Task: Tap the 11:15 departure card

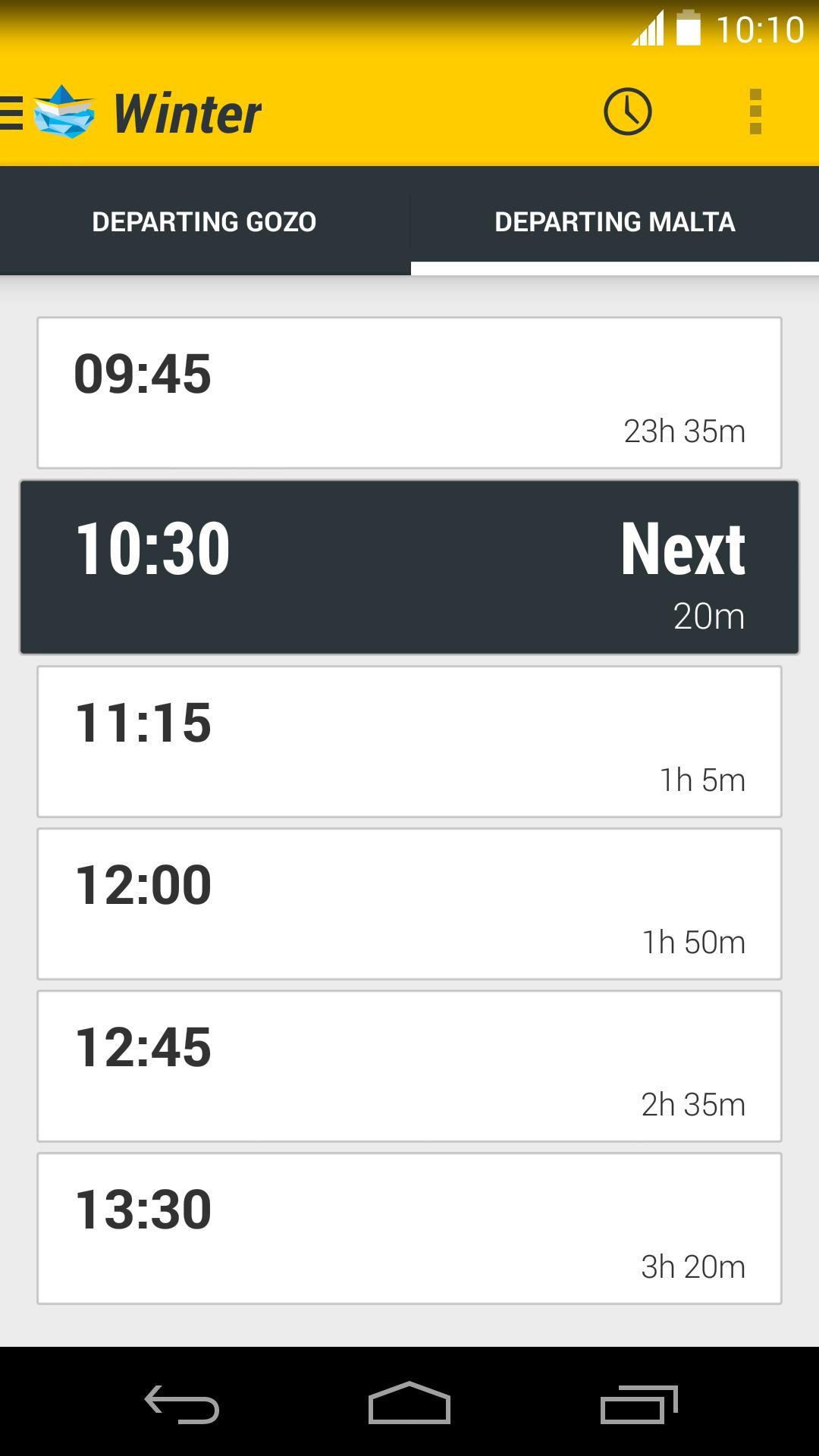Action: [x=409, y=742]
